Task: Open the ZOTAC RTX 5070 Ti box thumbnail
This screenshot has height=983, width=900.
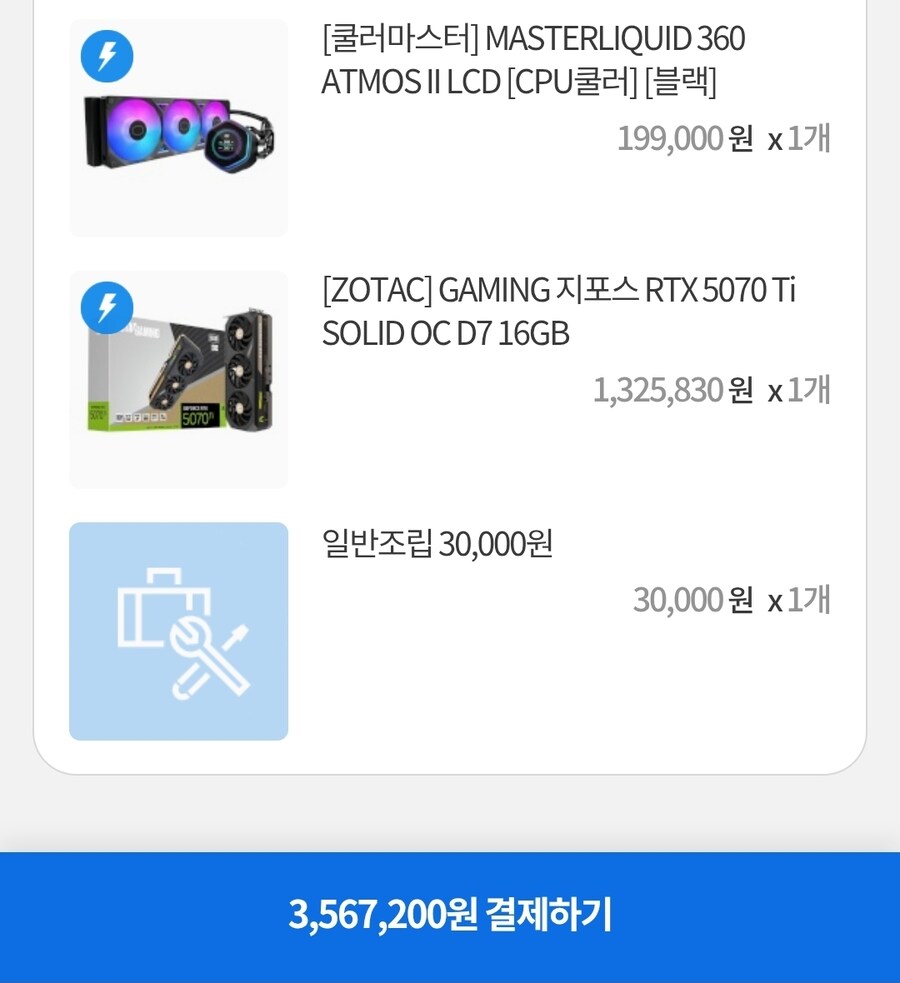Action: (x=177, y=380)
